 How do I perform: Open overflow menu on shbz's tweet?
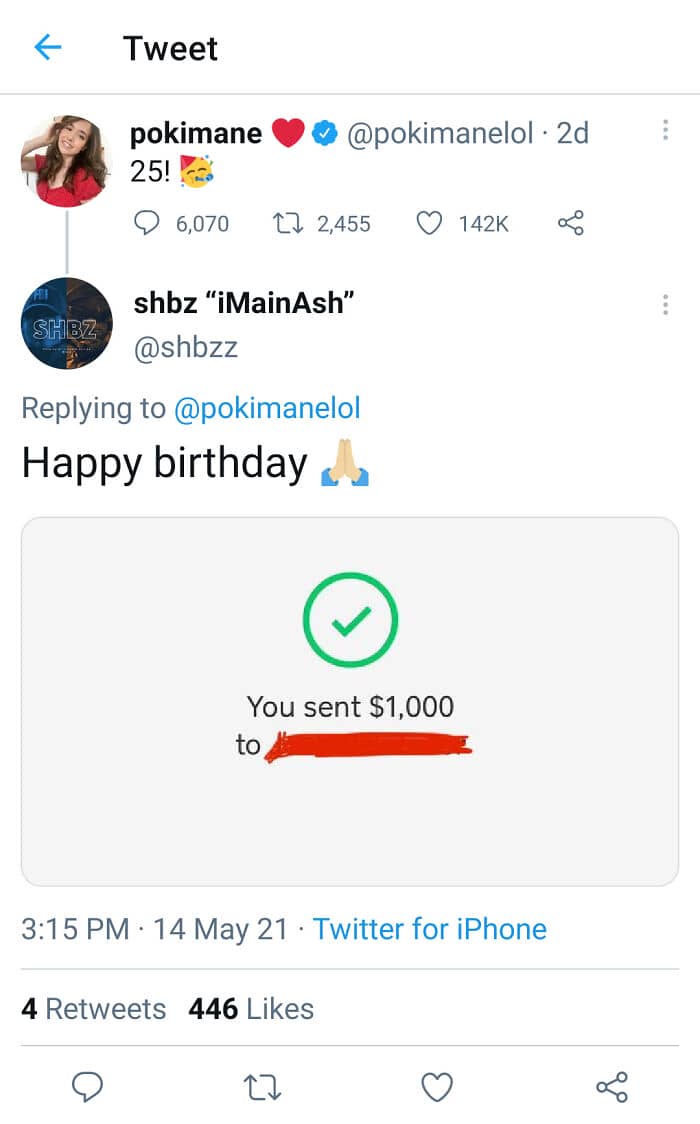click(x=666, y=305)
